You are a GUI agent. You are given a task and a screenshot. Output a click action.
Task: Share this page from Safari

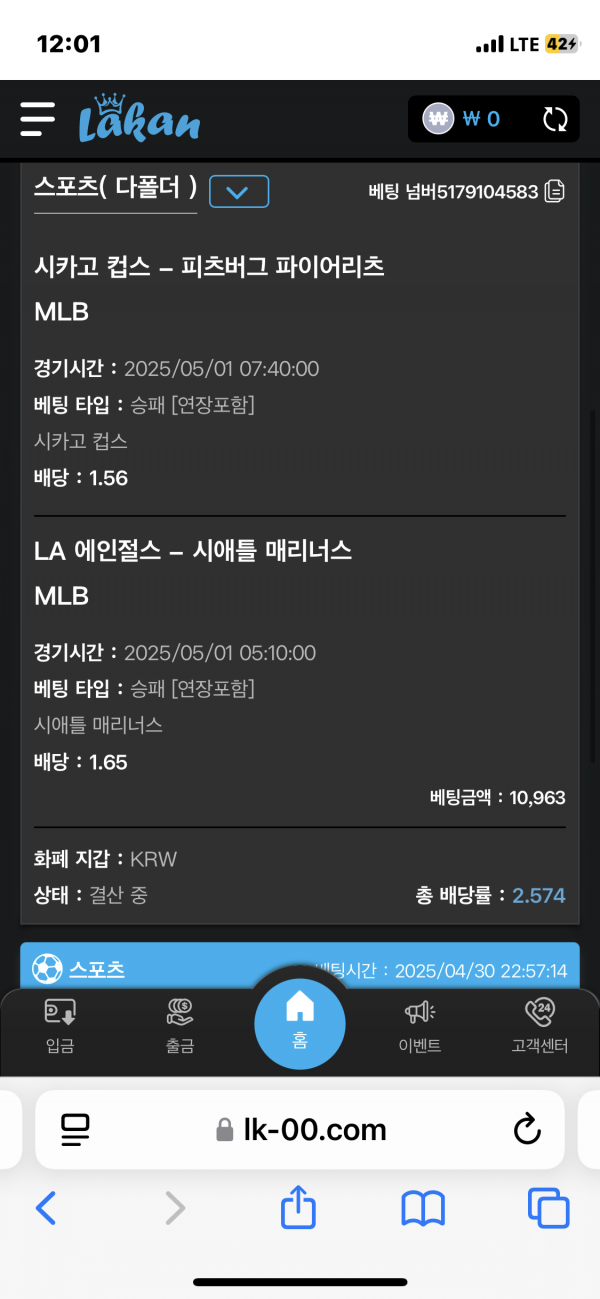click(298, 1208)
